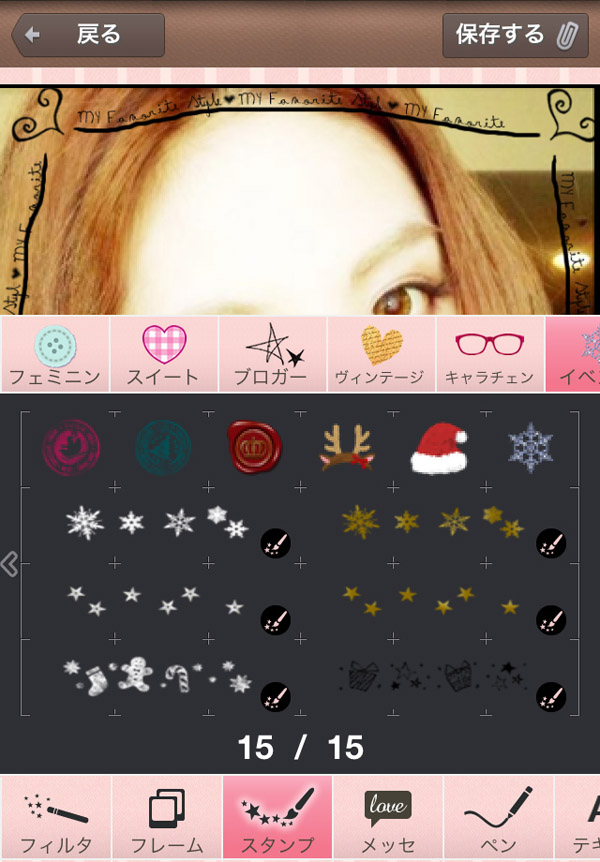
Task: Open the ブロガー stamp category
Action: 272,354
